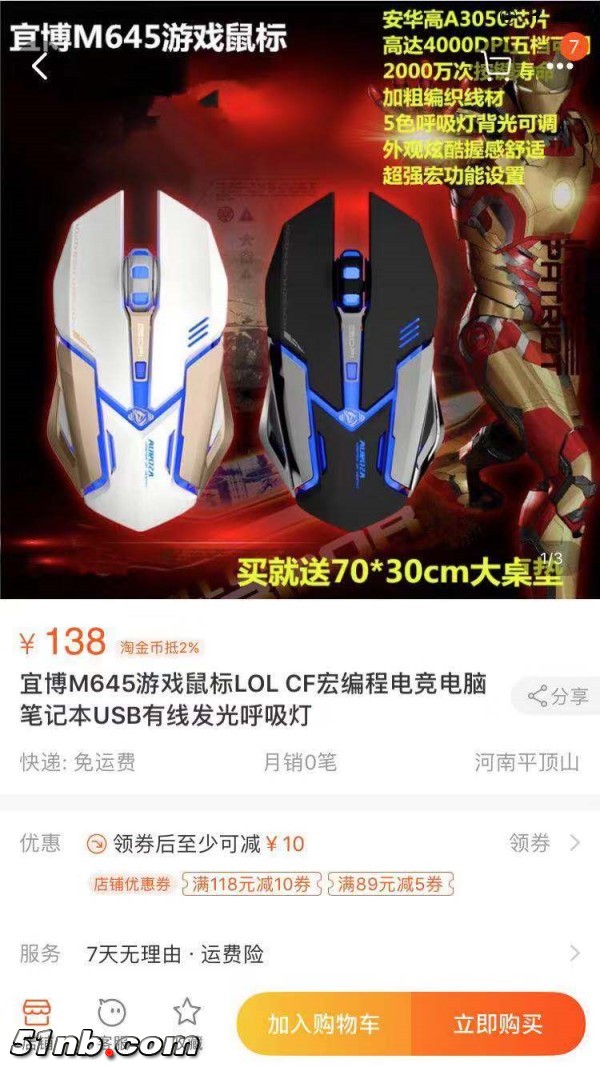
Task: Open the 服务 service details row
Action: [x=300, y=953]
